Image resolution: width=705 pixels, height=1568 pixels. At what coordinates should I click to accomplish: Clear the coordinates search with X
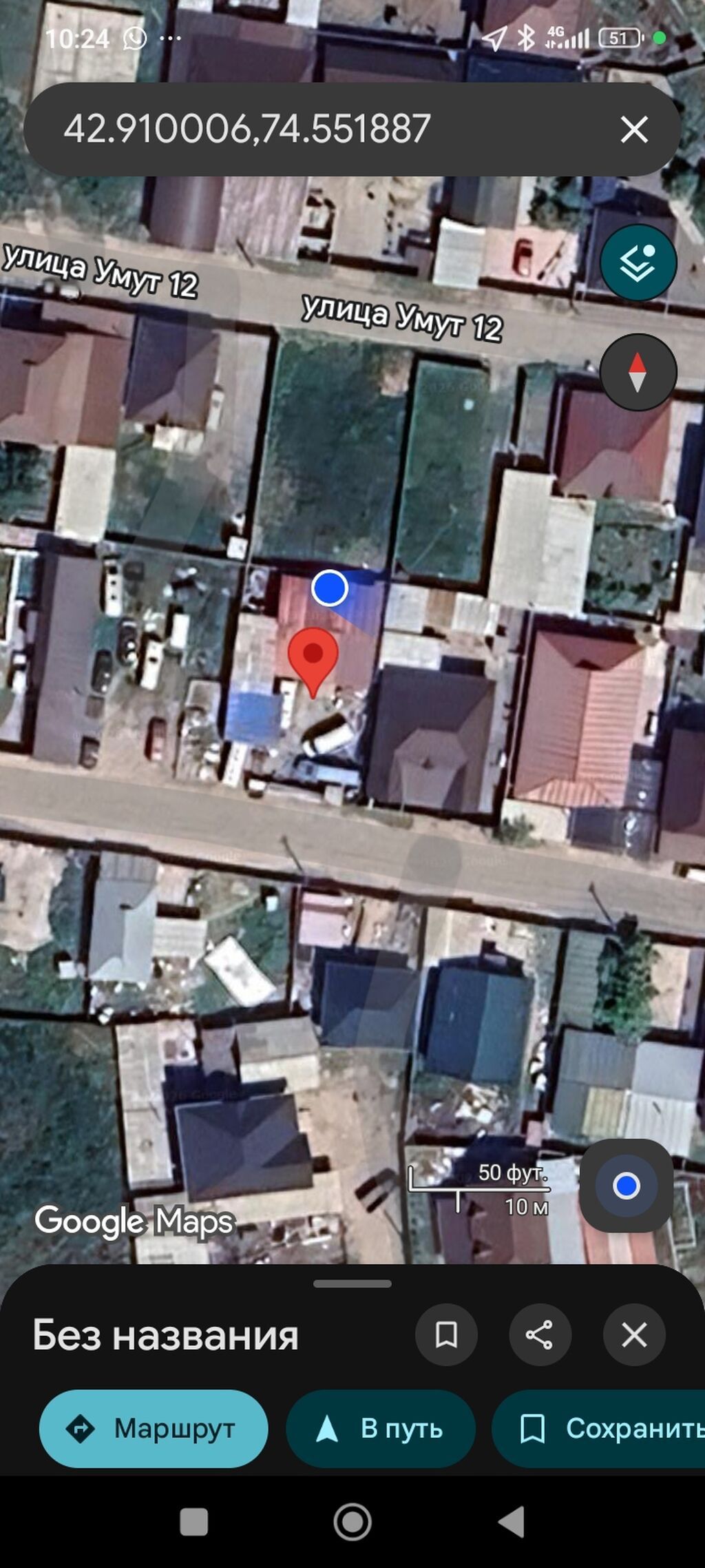coord(634,130)
